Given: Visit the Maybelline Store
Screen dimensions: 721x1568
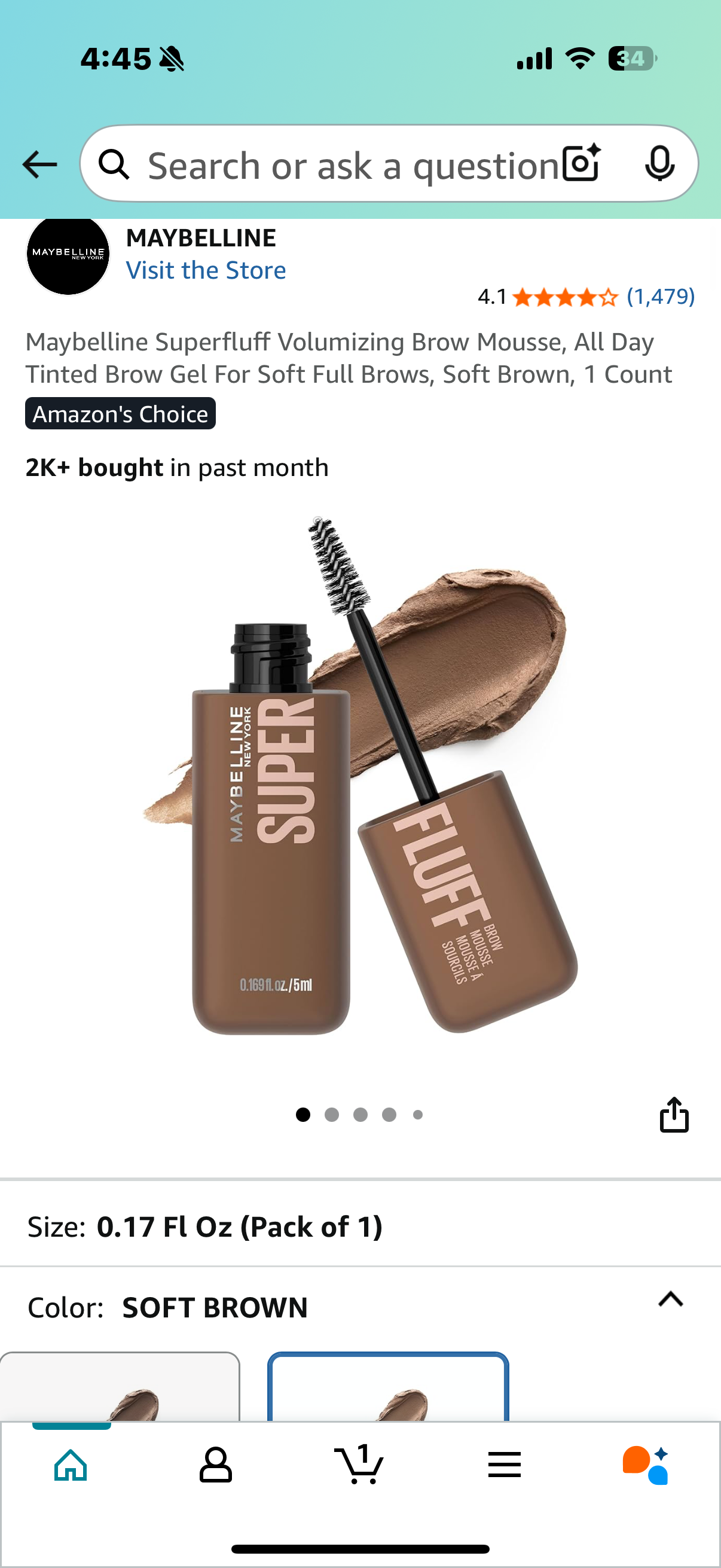Looking at the screenshot, I should 206,270.
